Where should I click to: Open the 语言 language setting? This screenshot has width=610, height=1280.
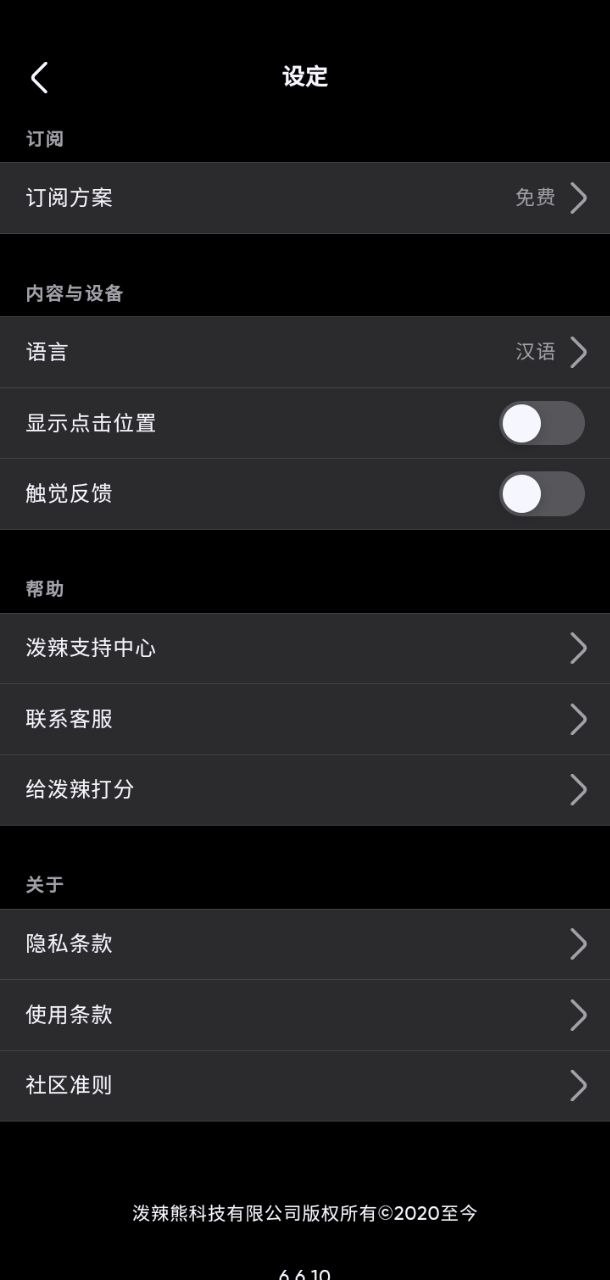click(x=304, y=352)
